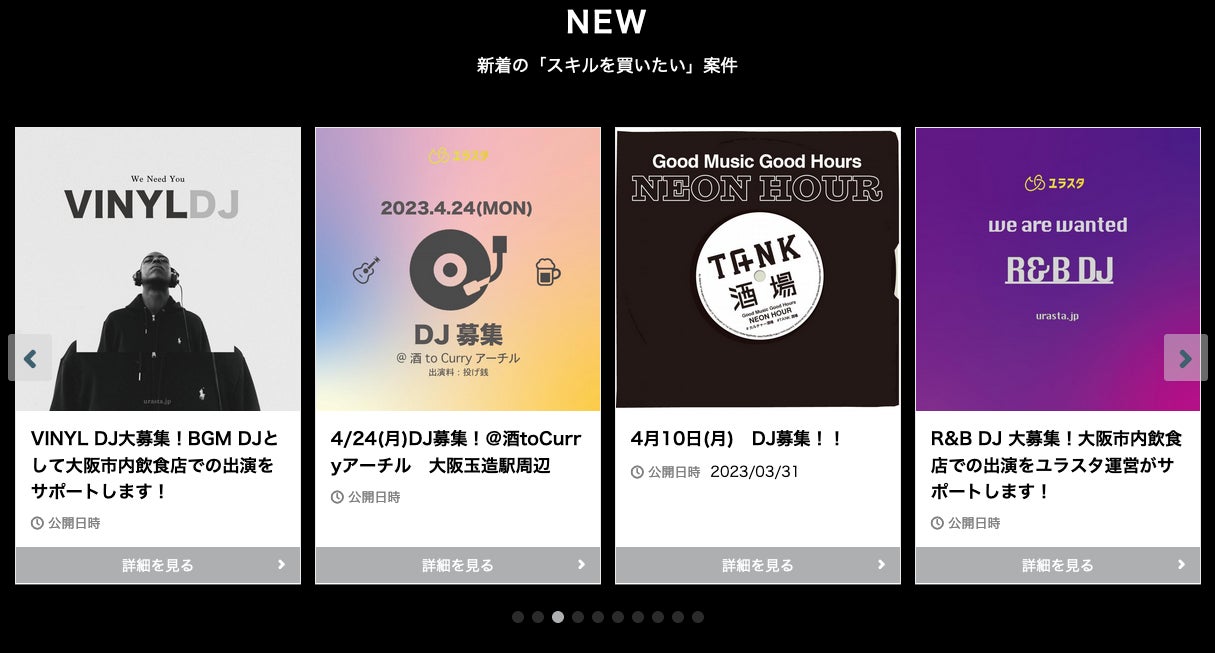1215x653 pixels.
Task: Open the 4/24(月)DJ募集 酒toCurryアーチル card
Action: (457, 452)
